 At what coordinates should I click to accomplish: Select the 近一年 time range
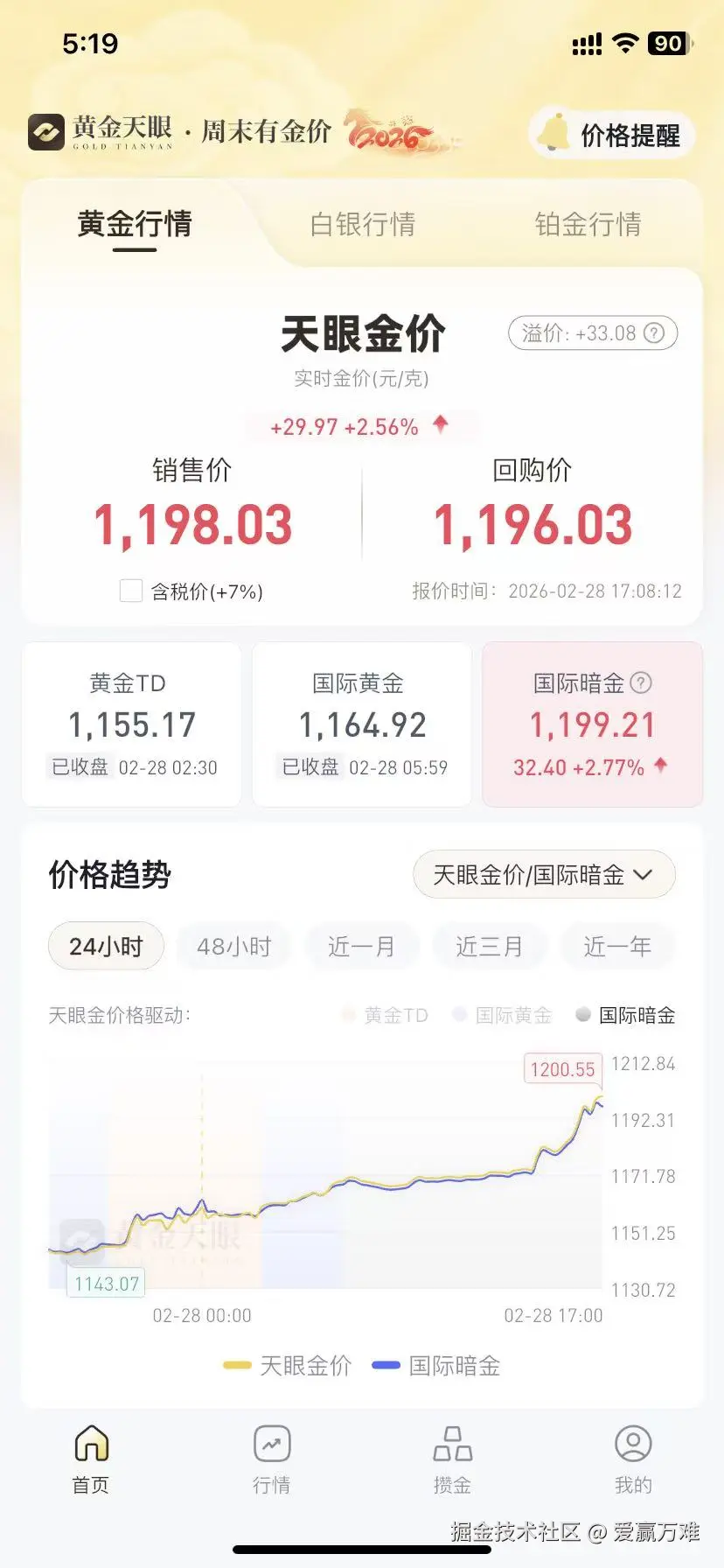point(617,946)
